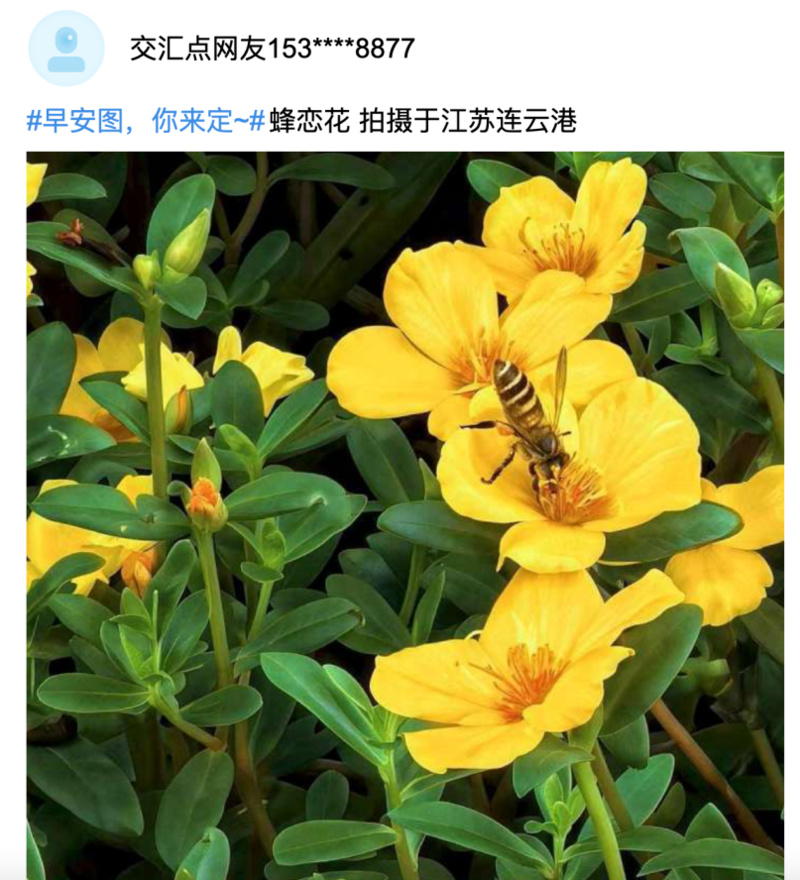Screen dimensions: 800x880
Task: Open the poster's profile avatar
Action: click(x=66, y=48)
